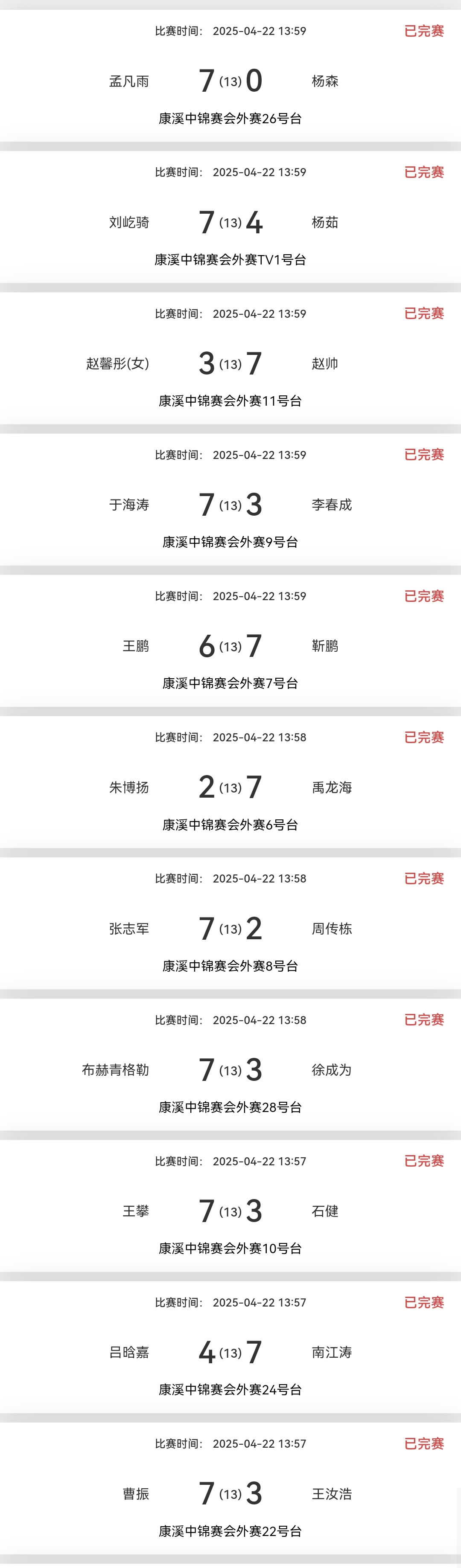Select the 布赫青格勒 vs 徐成为 match

230,1069
